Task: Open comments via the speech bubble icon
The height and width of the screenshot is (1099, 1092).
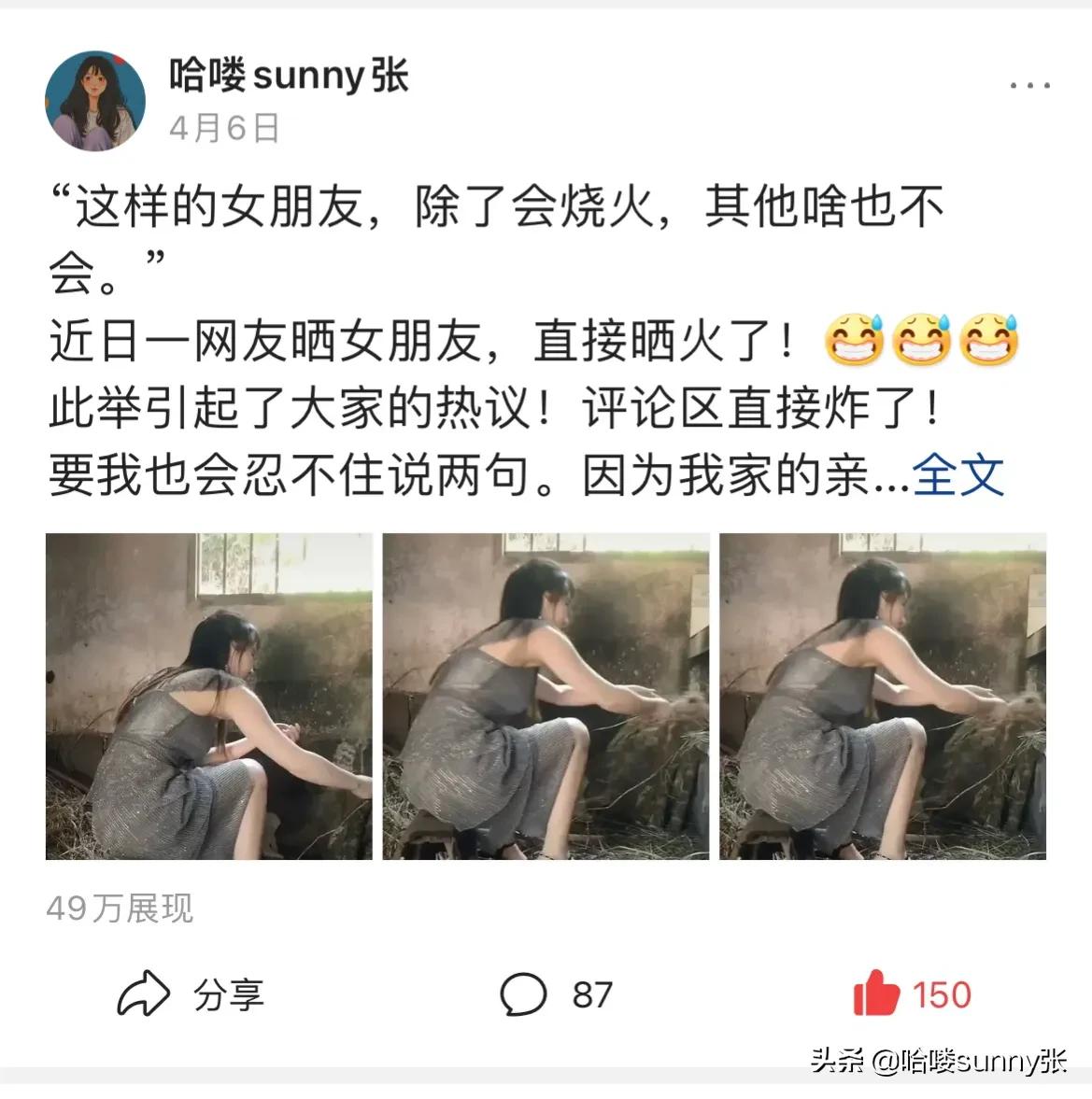Action: 525,995
